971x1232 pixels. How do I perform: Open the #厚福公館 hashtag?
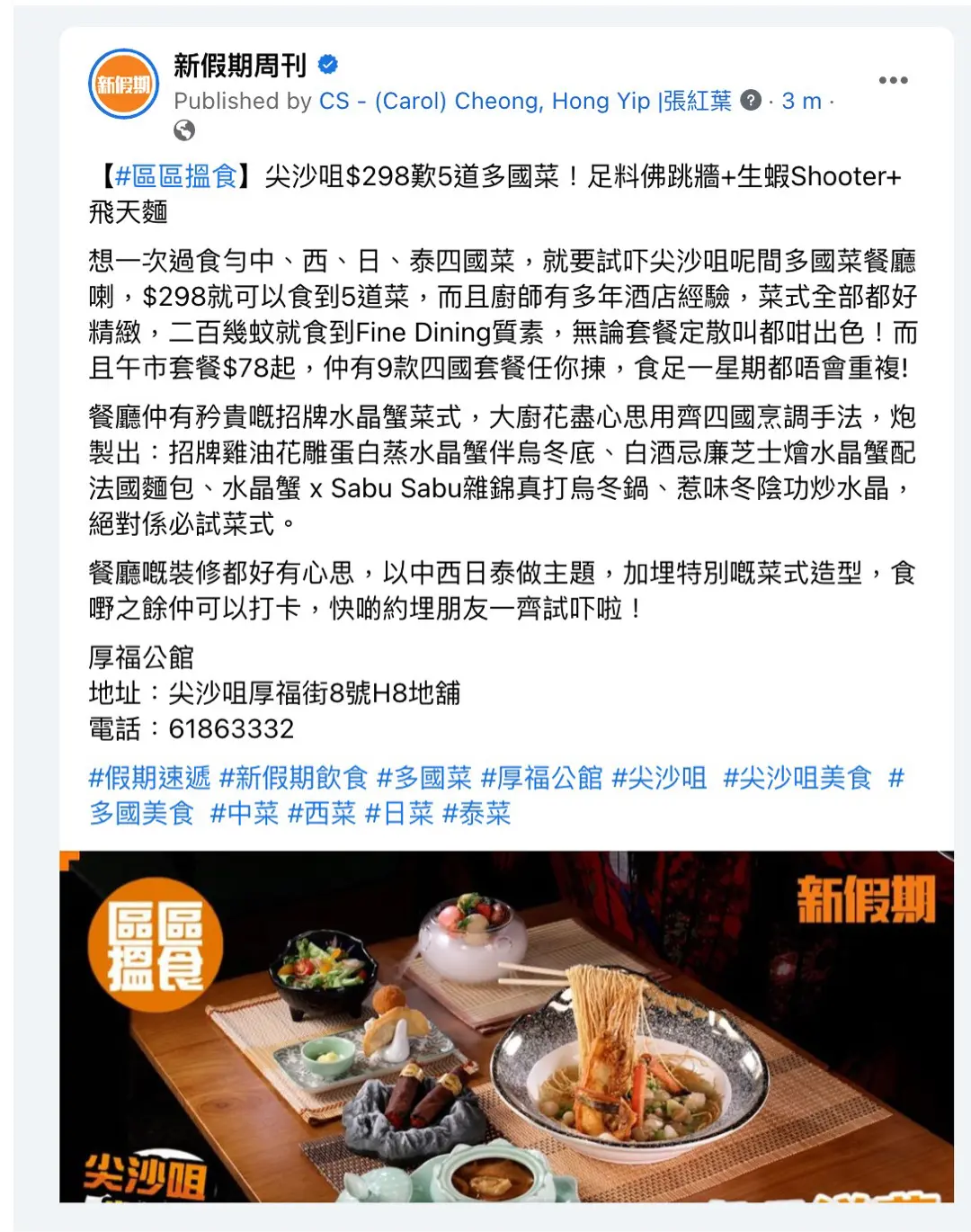point(541,778)
